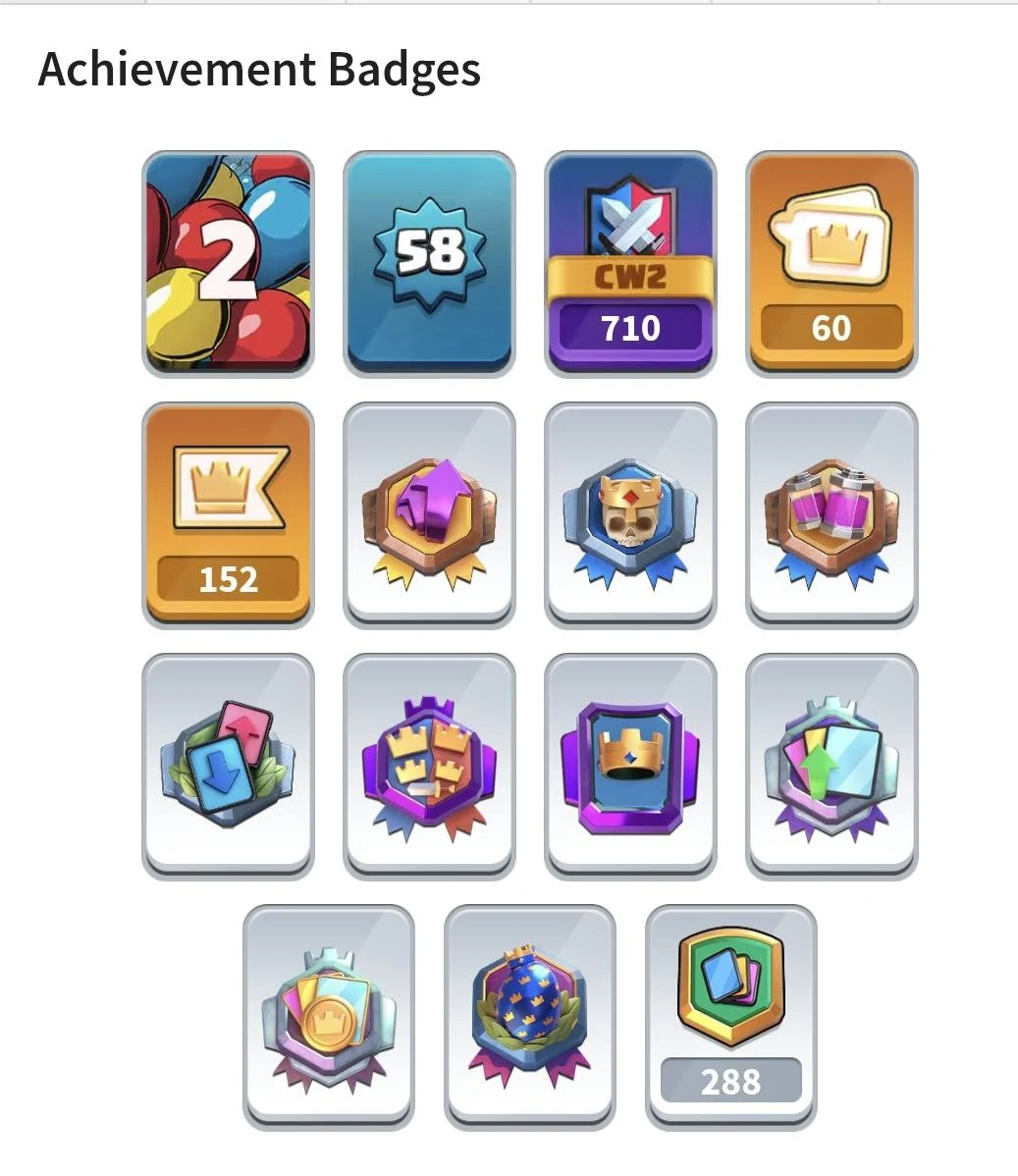View the purple upward arrow badge
The image size is (1018, 1176).
pyautogui.click(x=429, y=514)
